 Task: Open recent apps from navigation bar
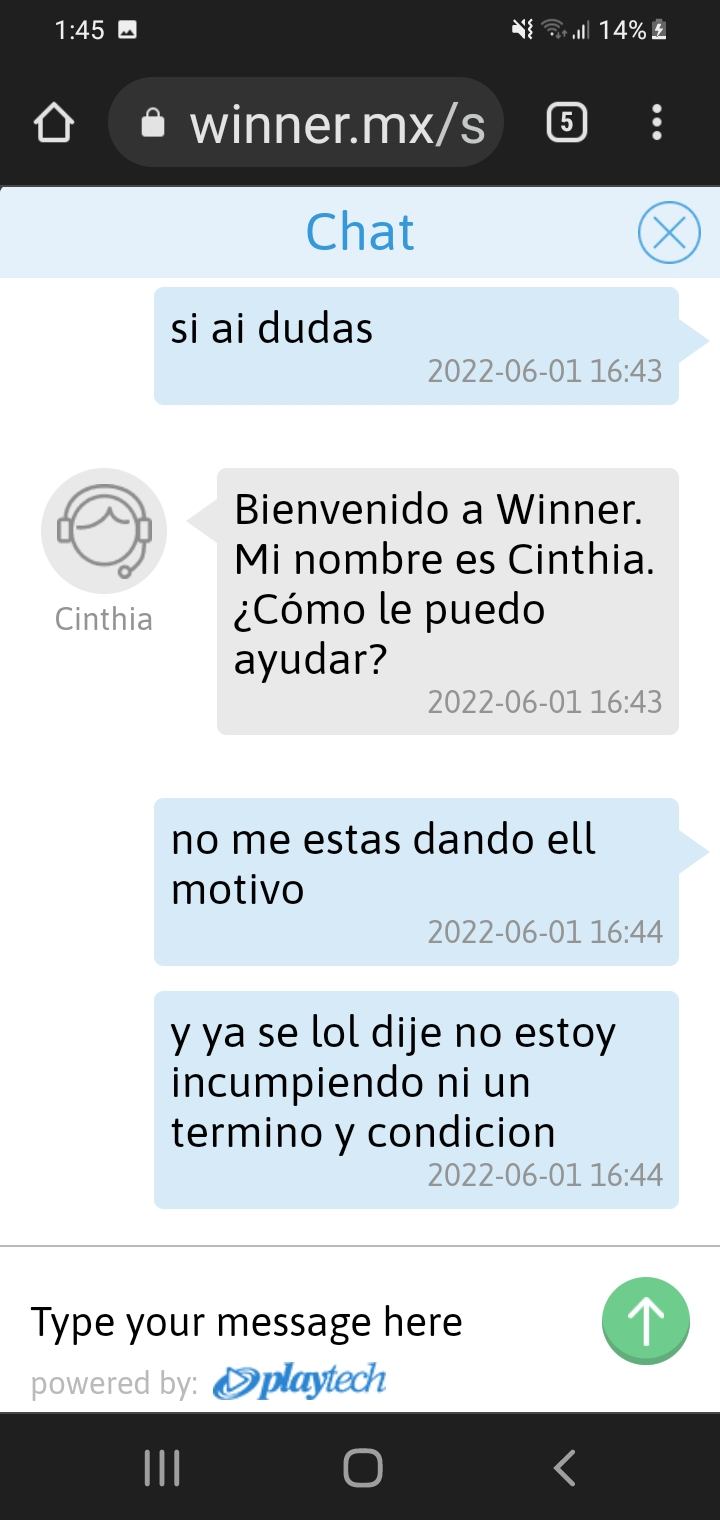162,1467
